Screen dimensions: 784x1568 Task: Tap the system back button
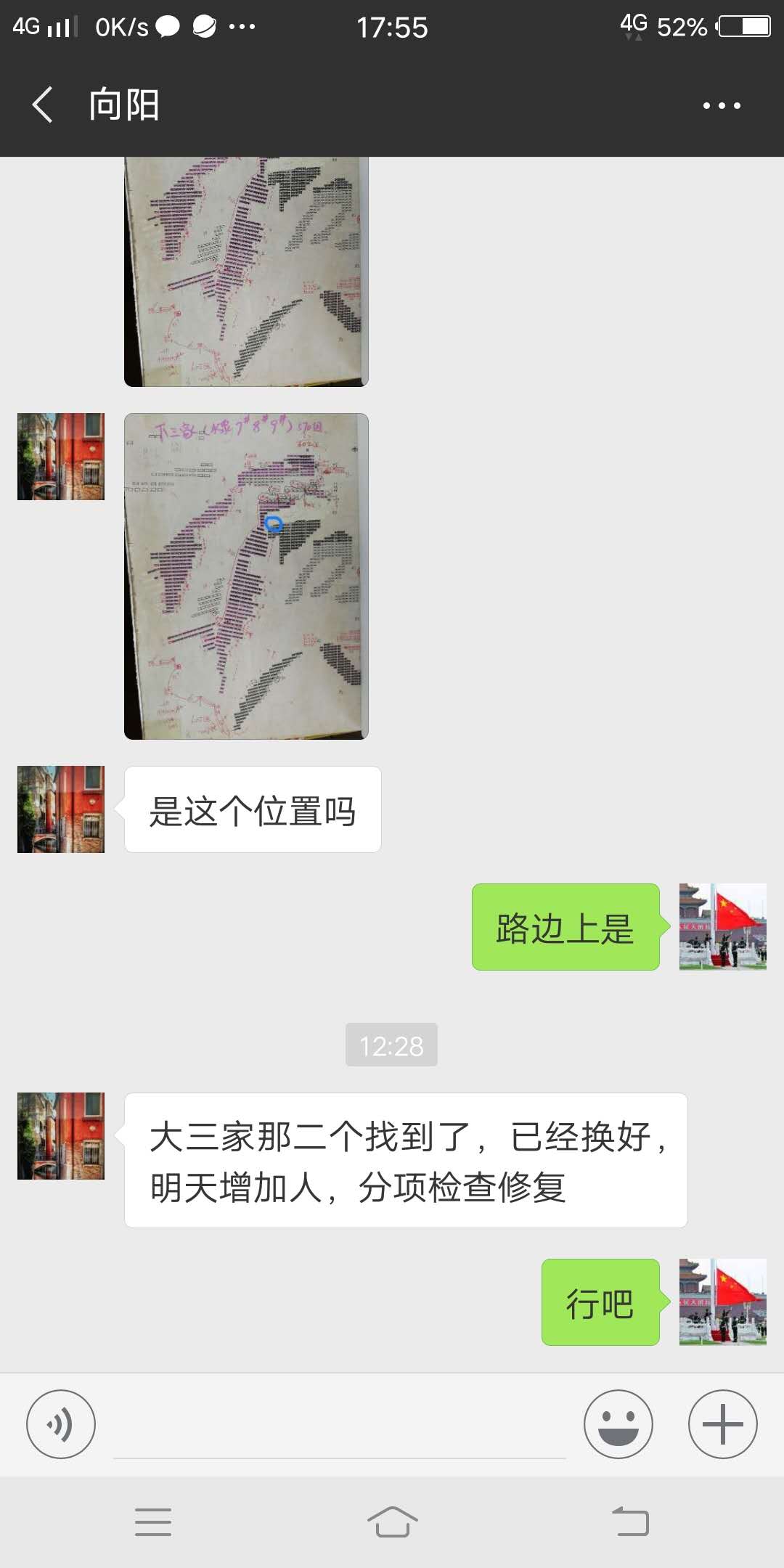630,1522
